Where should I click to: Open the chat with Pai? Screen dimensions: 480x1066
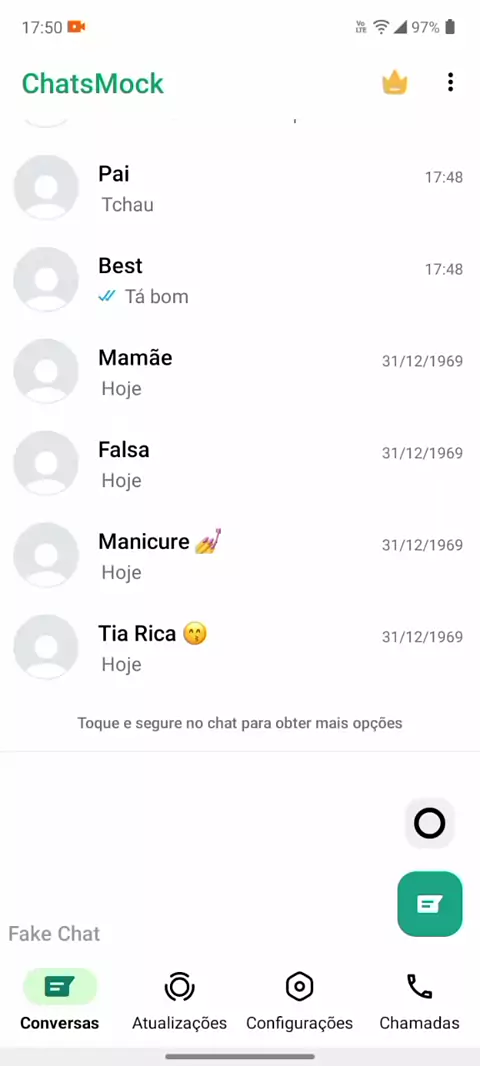240,188
